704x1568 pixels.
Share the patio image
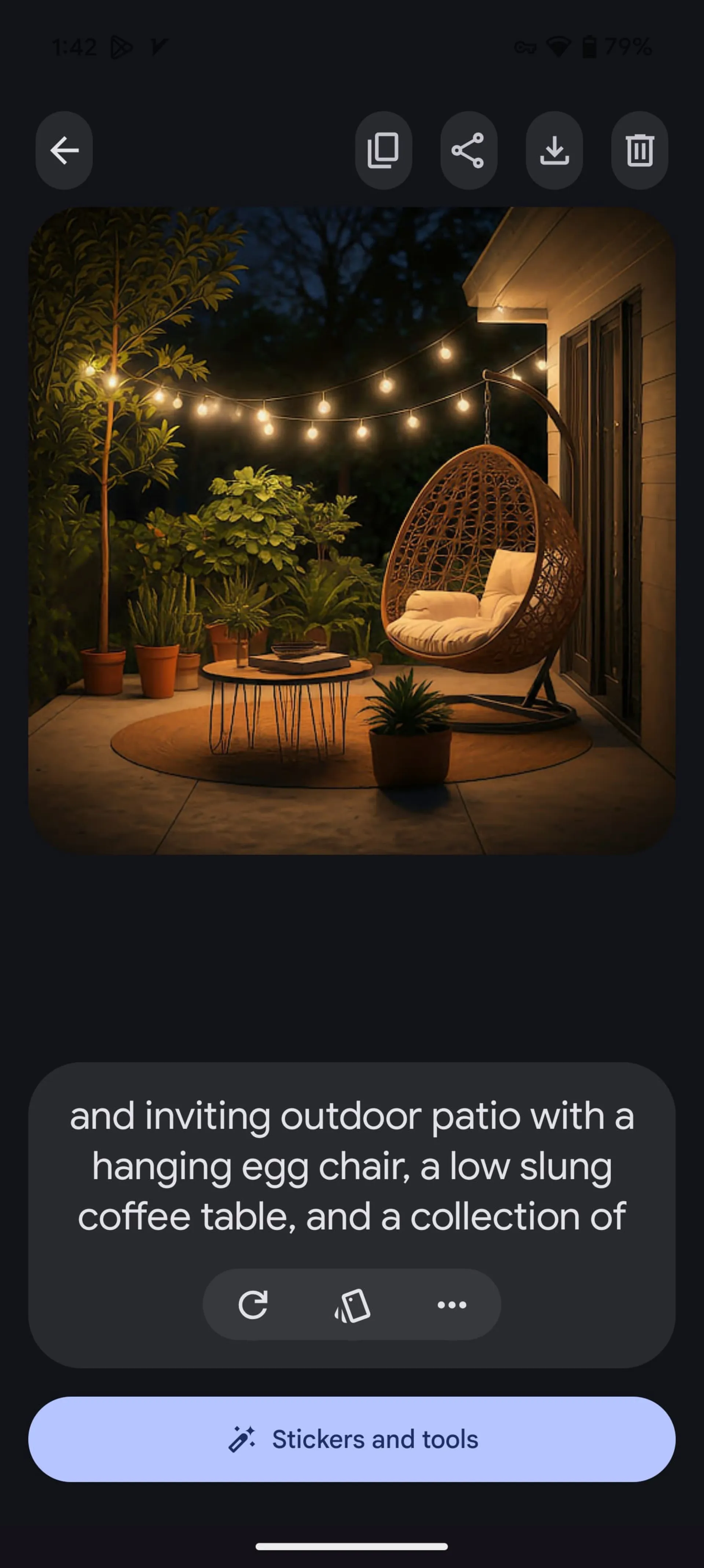[x=469, y=150]
